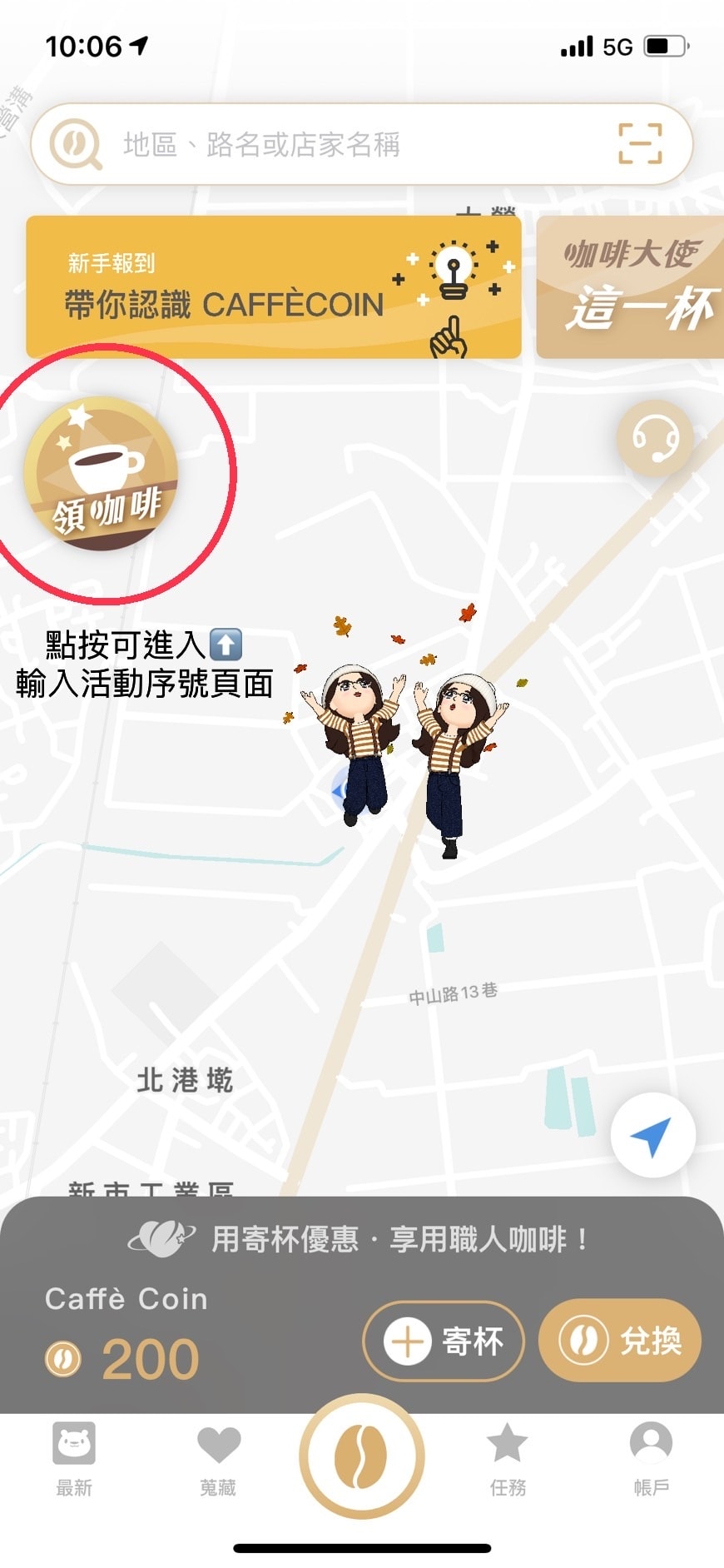Image resolution: width=724 pixels, height=1568 pixels.
Task: Switch to the 最新 tab
Action: point(74,1459)
